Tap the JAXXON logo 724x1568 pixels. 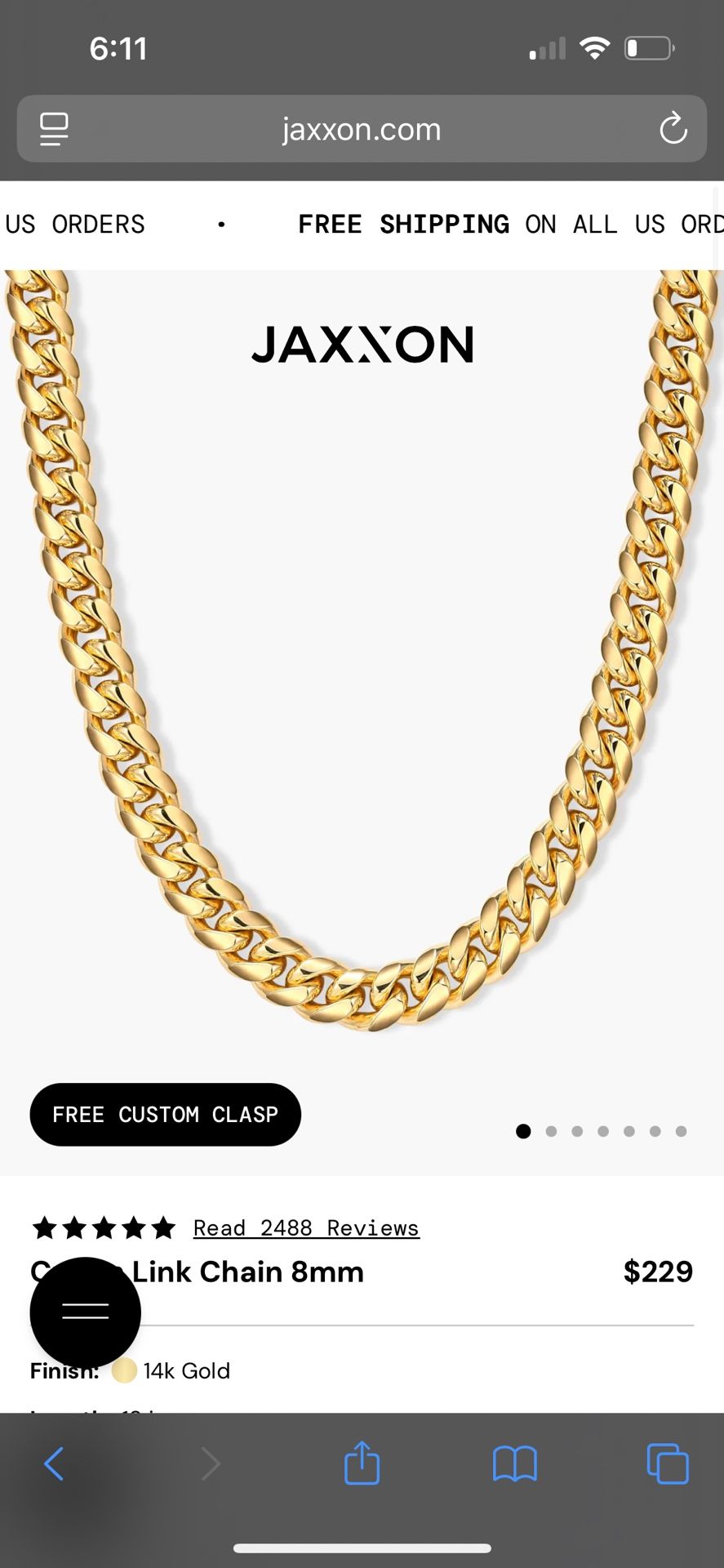click(x=363, y=344)
